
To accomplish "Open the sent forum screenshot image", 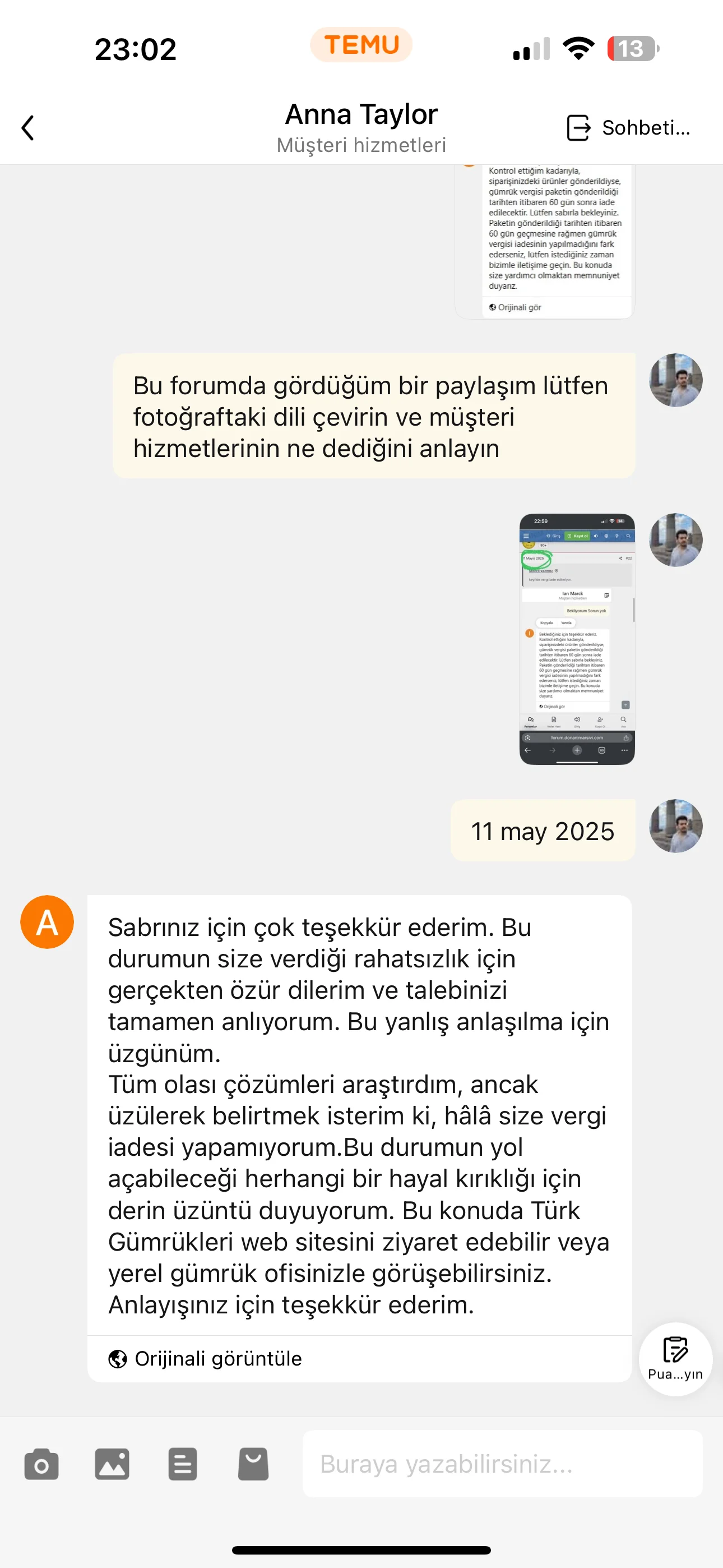I will point(576,639).
